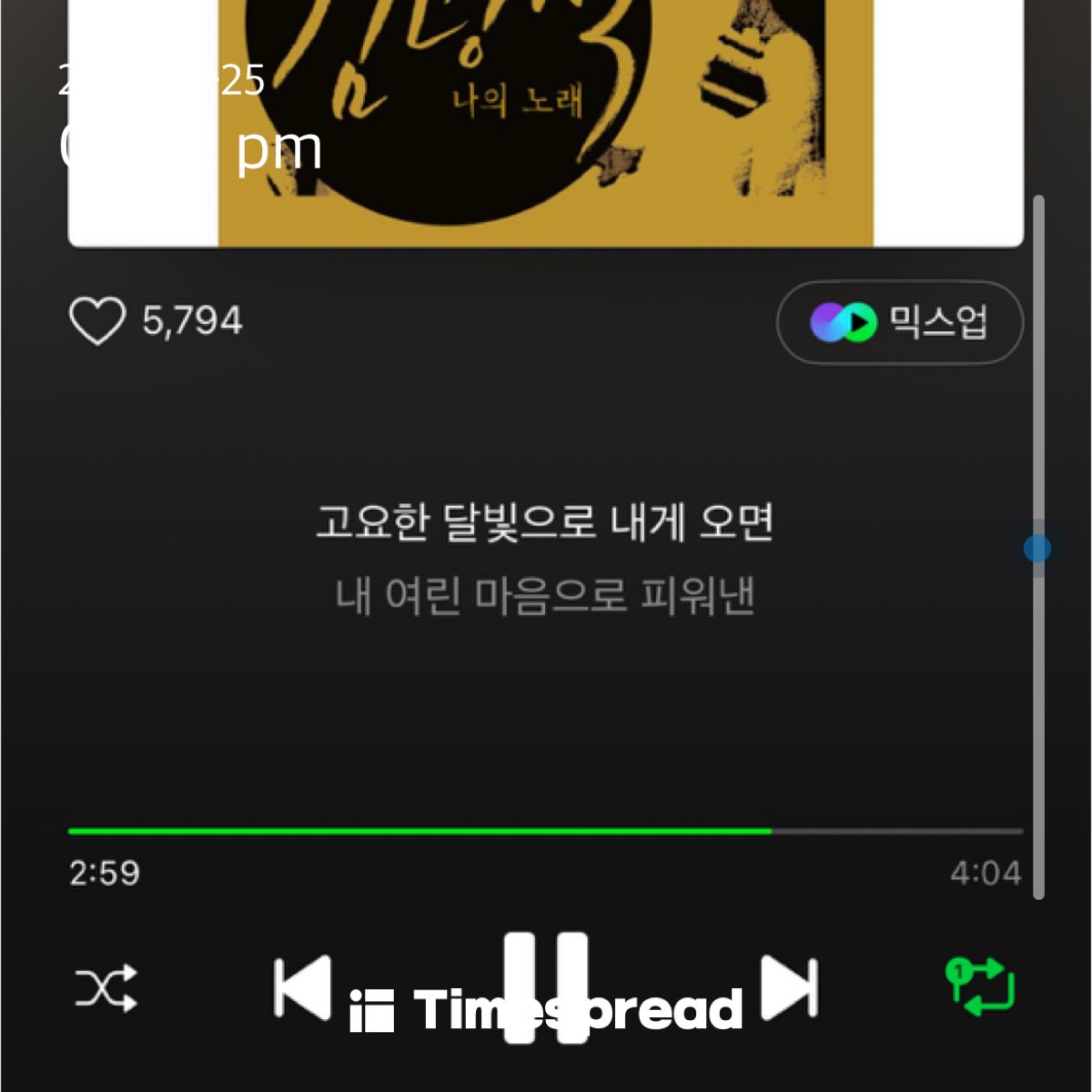The width and height of the screenshot is (1092, 1092).
Task: Shuffle the playback order
Action: (106, 988)
